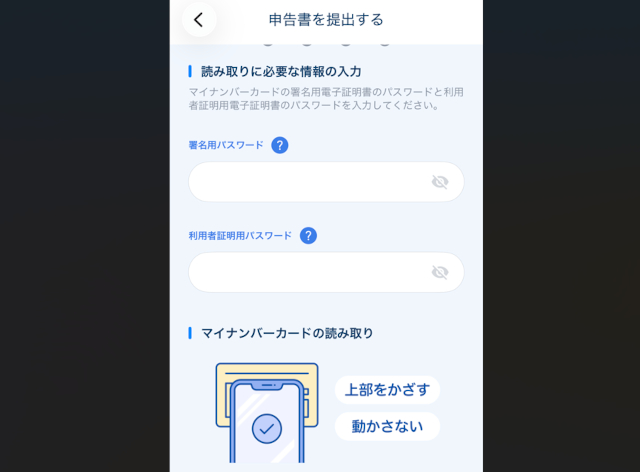Screen dimensions: 640x472
Task: Tap the 署名用パスワード input field
Action: 305,182
